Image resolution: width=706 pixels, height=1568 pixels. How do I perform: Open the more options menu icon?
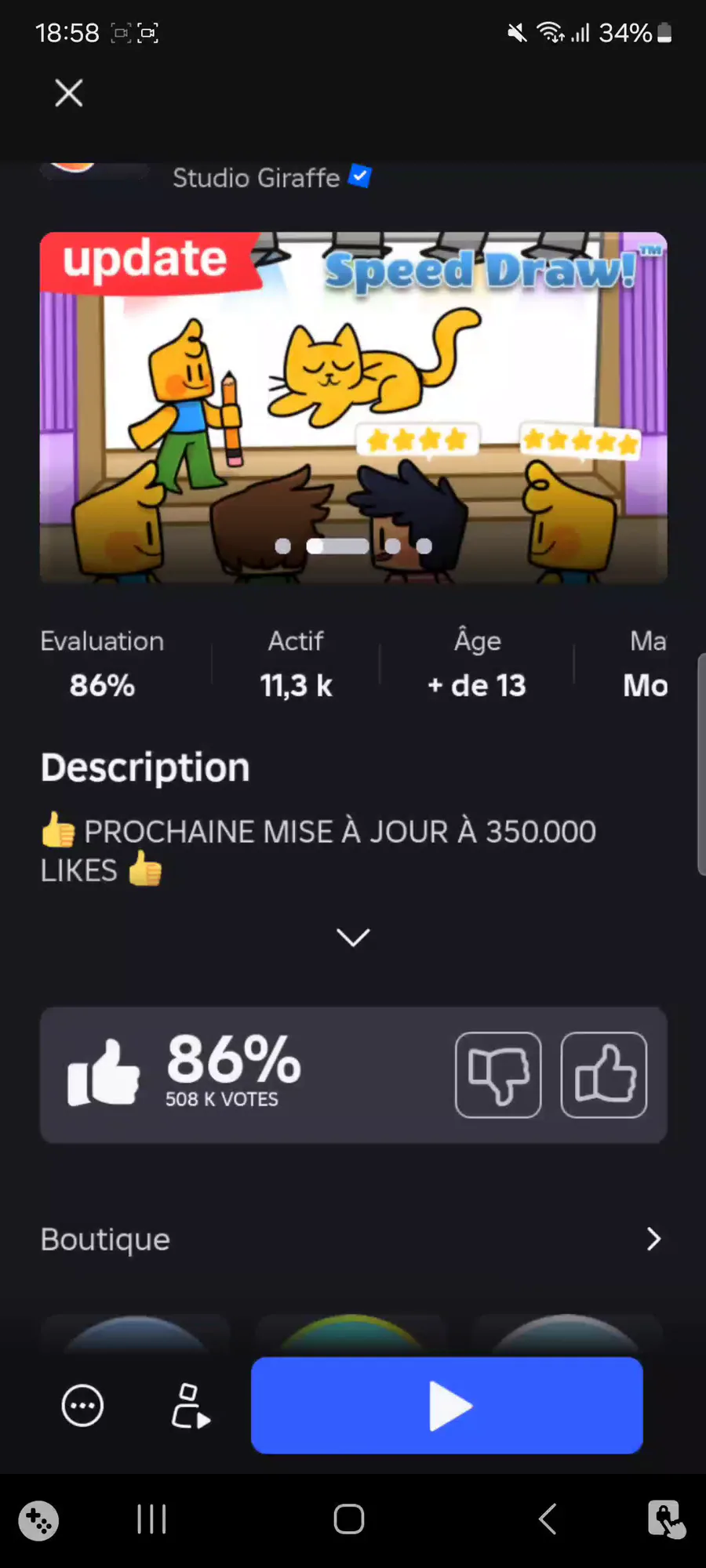point(82,1406)
